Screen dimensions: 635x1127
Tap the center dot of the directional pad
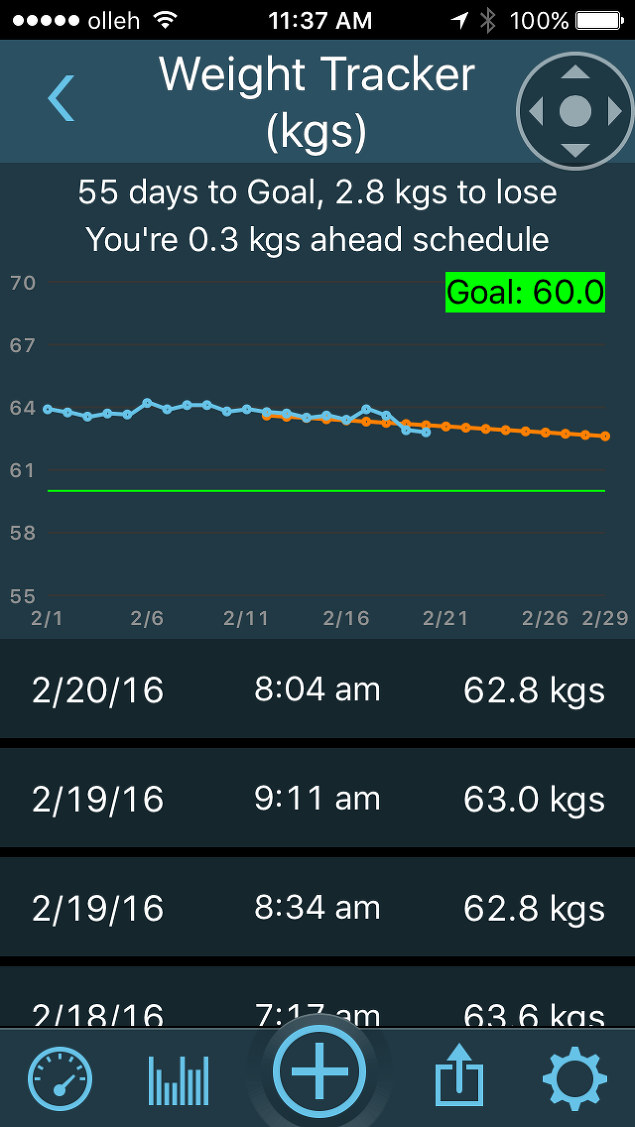pyautogui.click(x=575, y=111)
